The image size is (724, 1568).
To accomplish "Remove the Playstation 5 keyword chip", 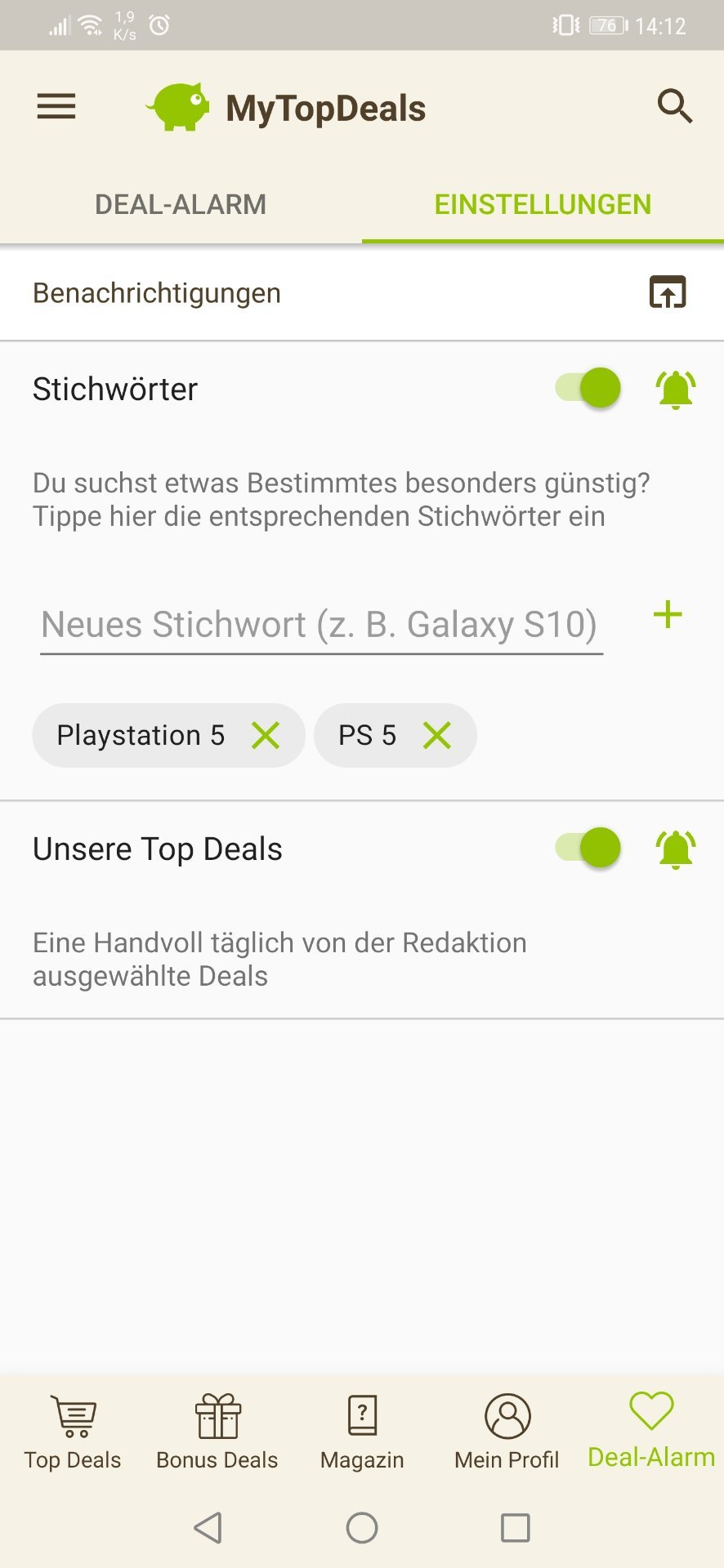I will tap(266, 735).
